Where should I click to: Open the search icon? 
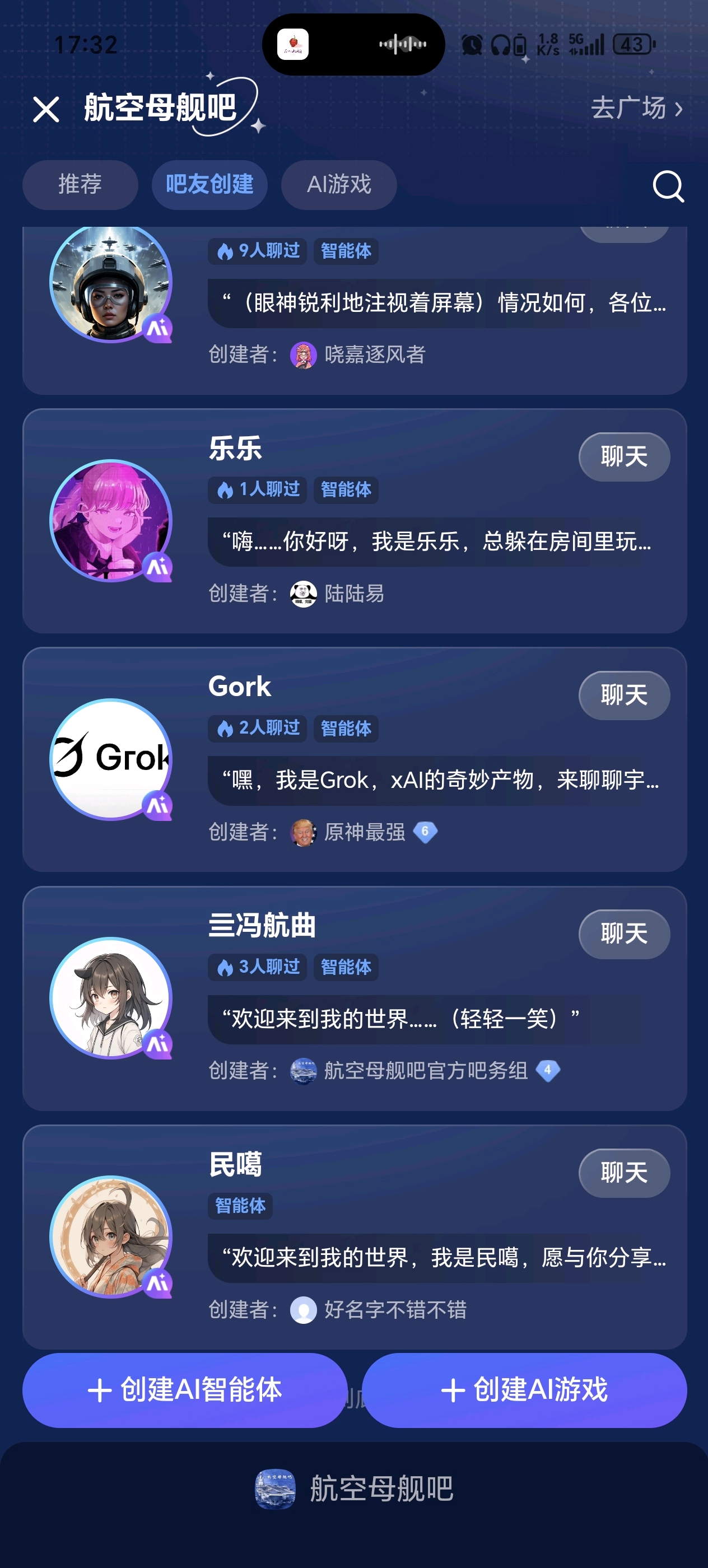(668, 186)
